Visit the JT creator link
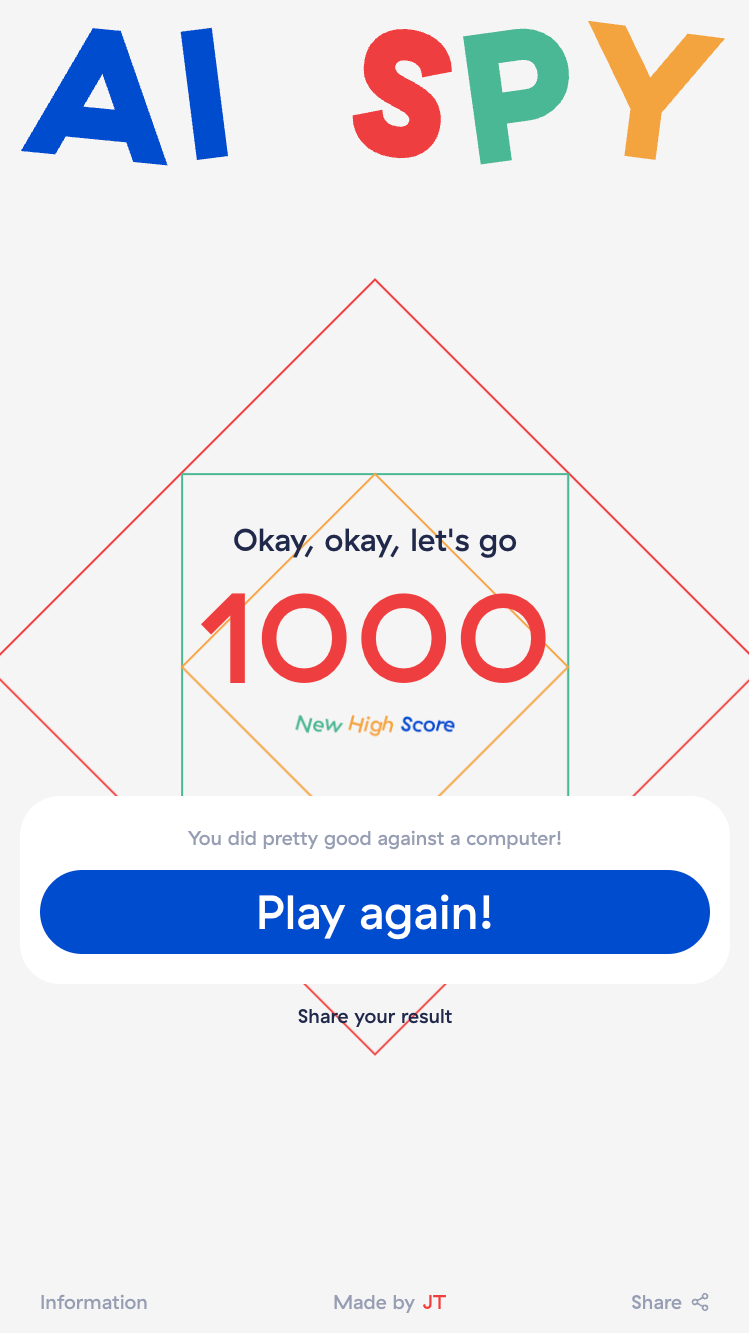This screenshot has height=1333, width=749. [x=434, y=1302]
